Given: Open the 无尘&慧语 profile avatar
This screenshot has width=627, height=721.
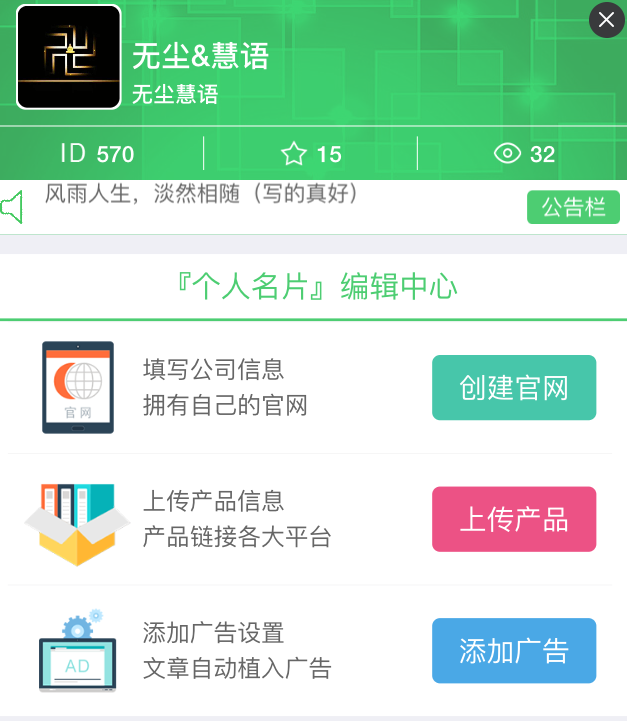Looking at the screenshot, I should (x=69, y=57).
